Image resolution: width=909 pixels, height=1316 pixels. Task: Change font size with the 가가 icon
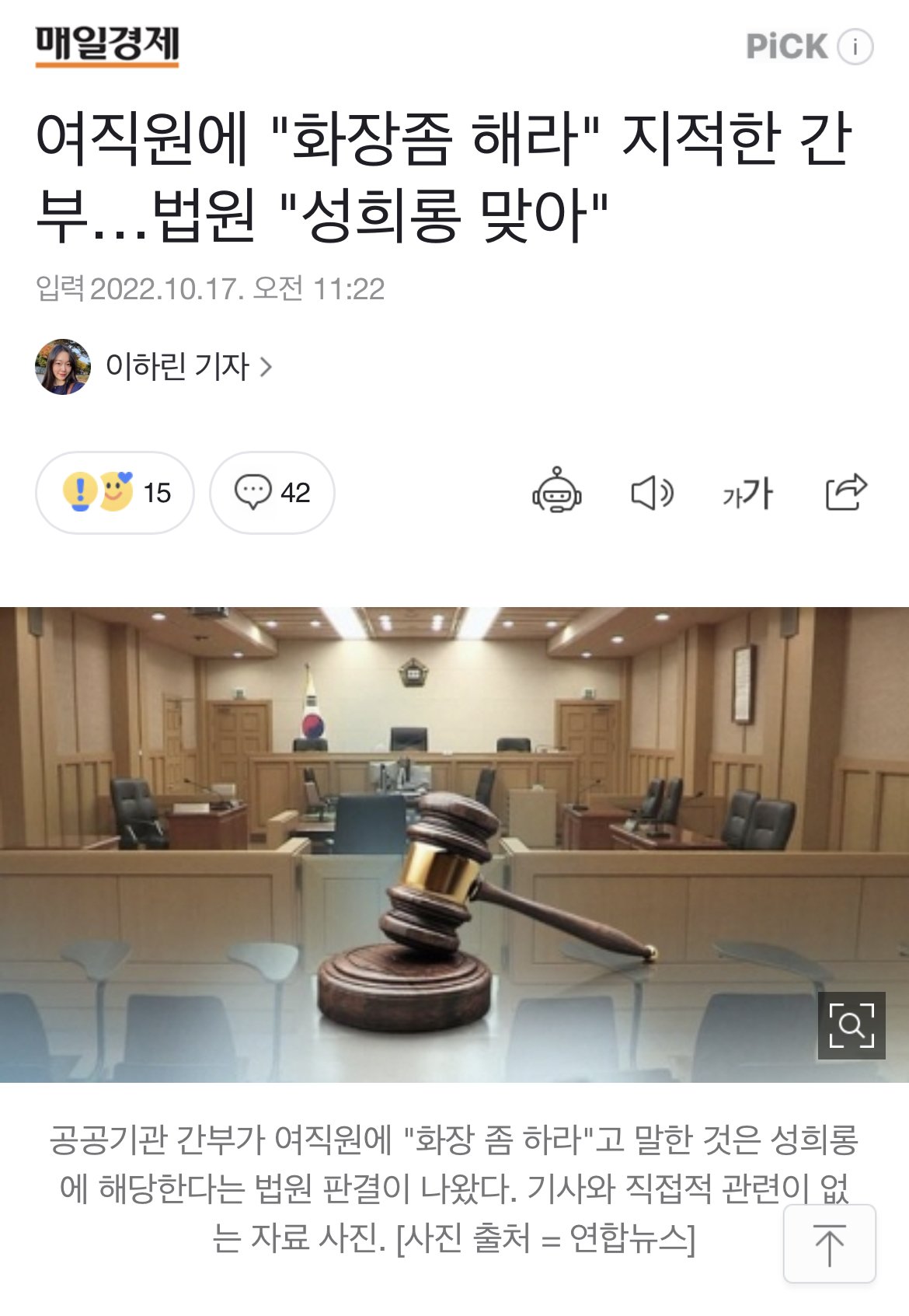[747, 493]
